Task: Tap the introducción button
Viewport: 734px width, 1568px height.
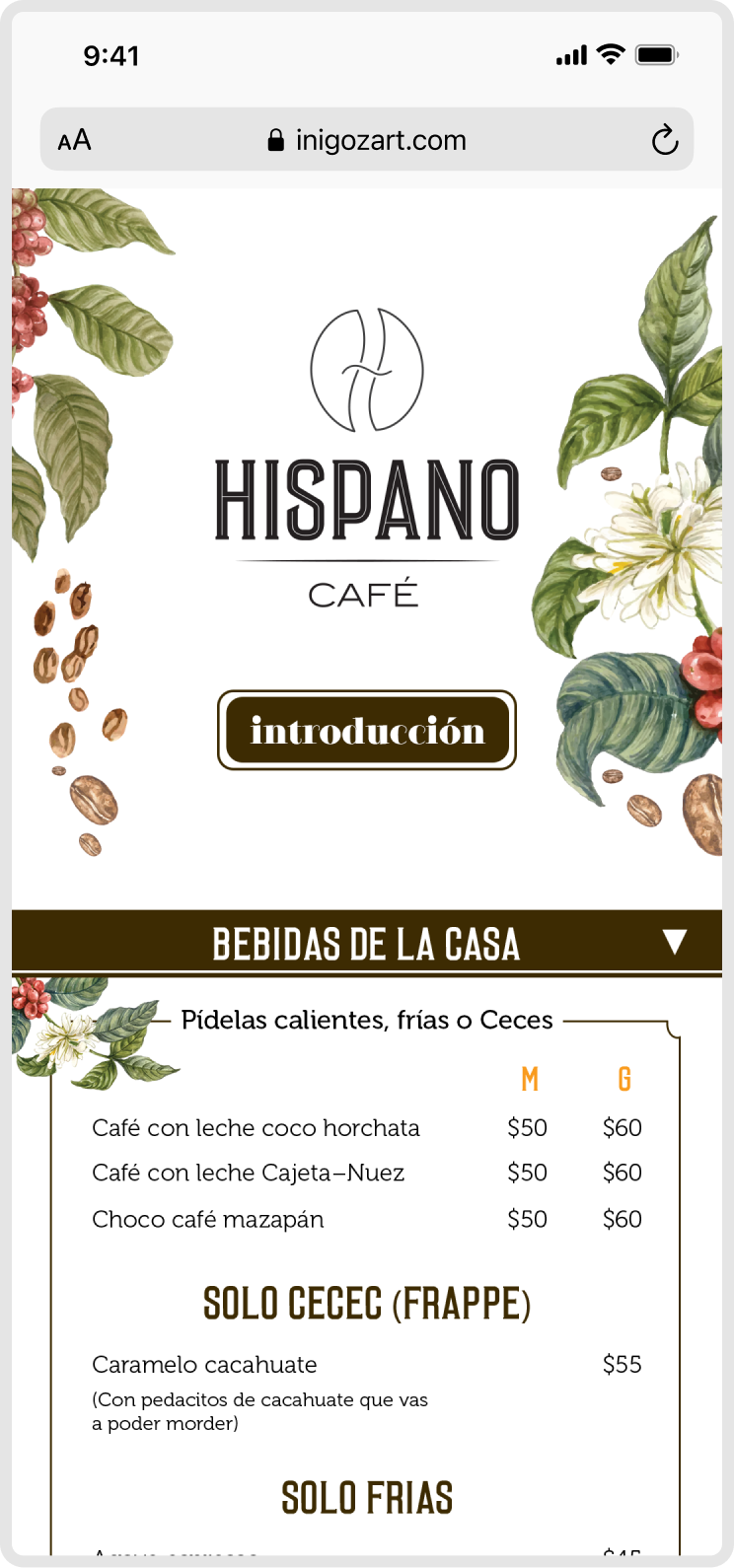Action: pos(366,730)
